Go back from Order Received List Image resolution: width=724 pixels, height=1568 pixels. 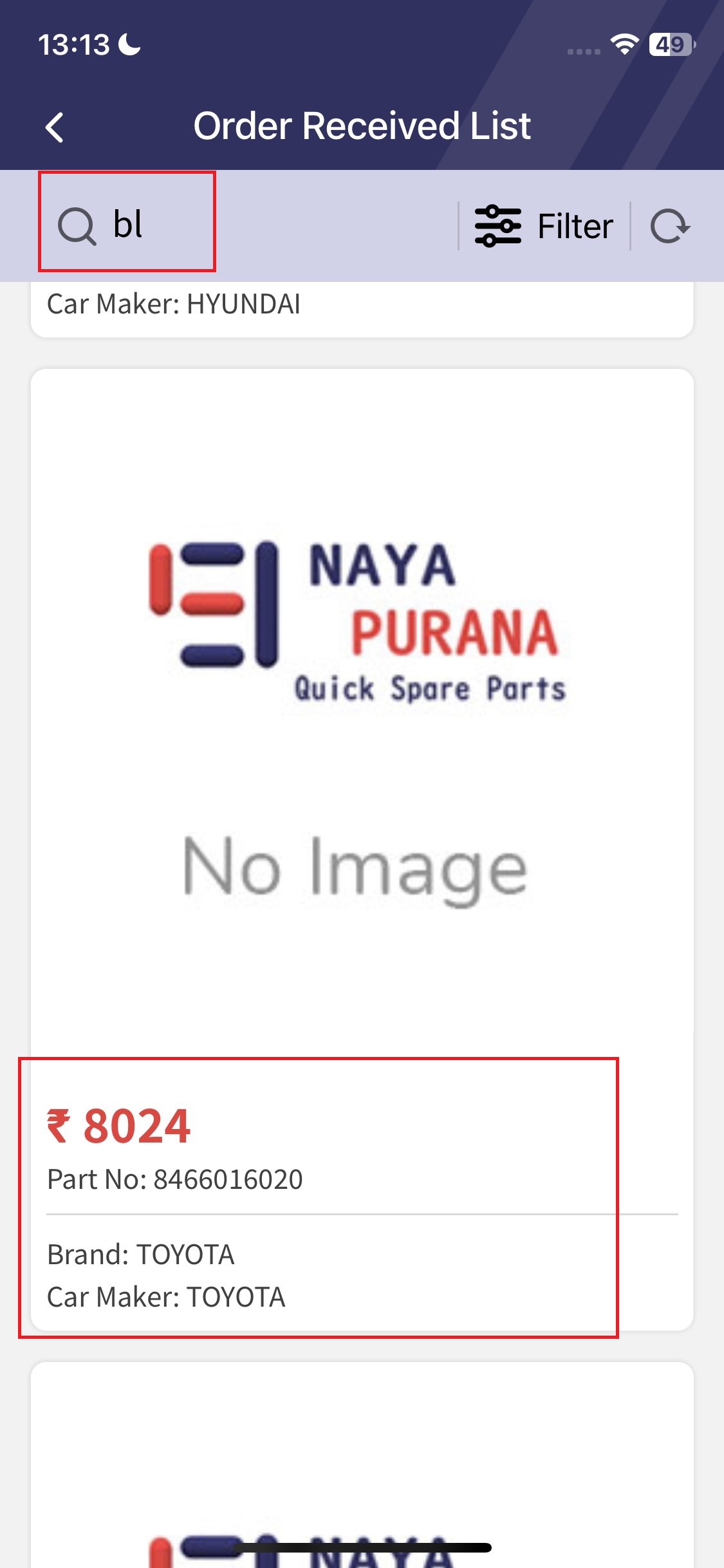click(x=55, y=127)
